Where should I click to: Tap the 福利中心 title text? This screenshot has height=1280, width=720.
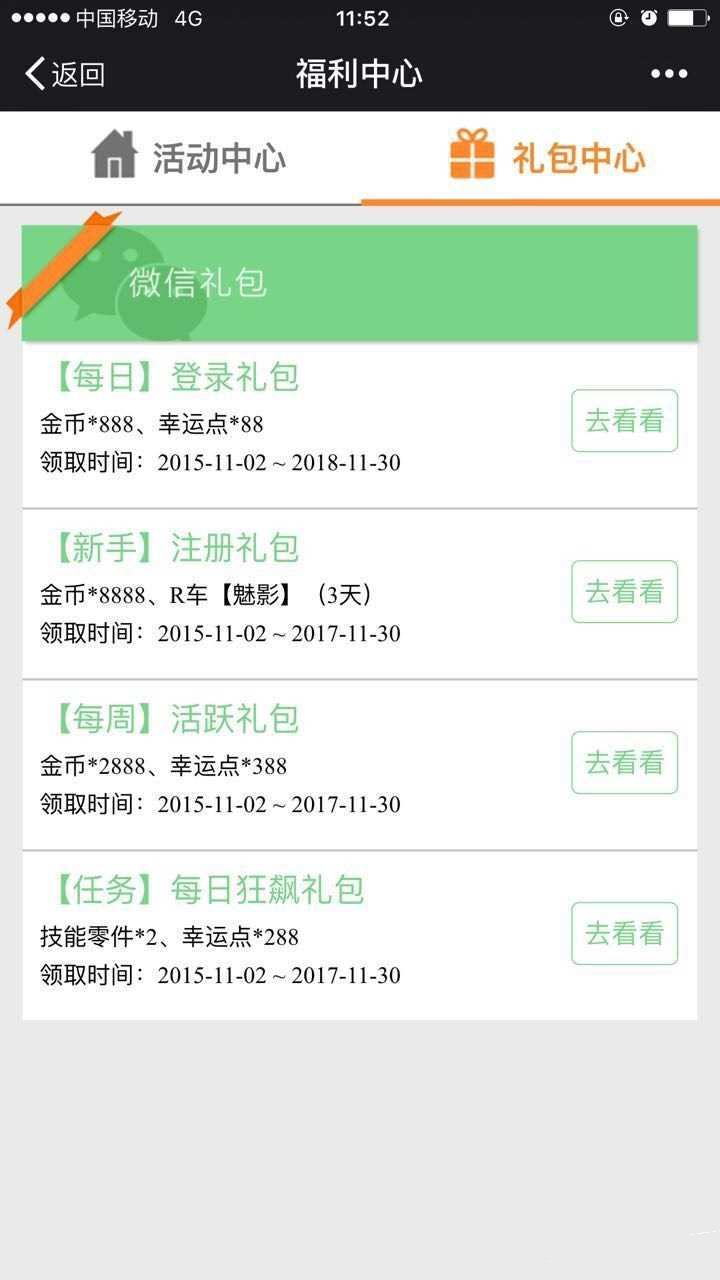point(360,73)
